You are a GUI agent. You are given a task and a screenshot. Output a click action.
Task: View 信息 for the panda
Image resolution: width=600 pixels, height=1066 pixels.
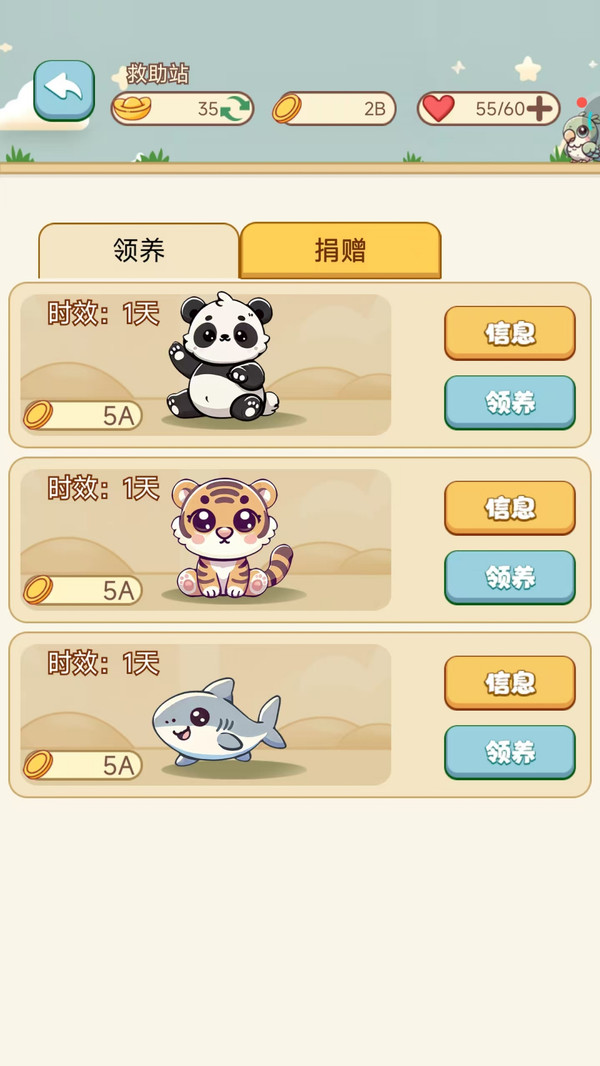(510, 332)
